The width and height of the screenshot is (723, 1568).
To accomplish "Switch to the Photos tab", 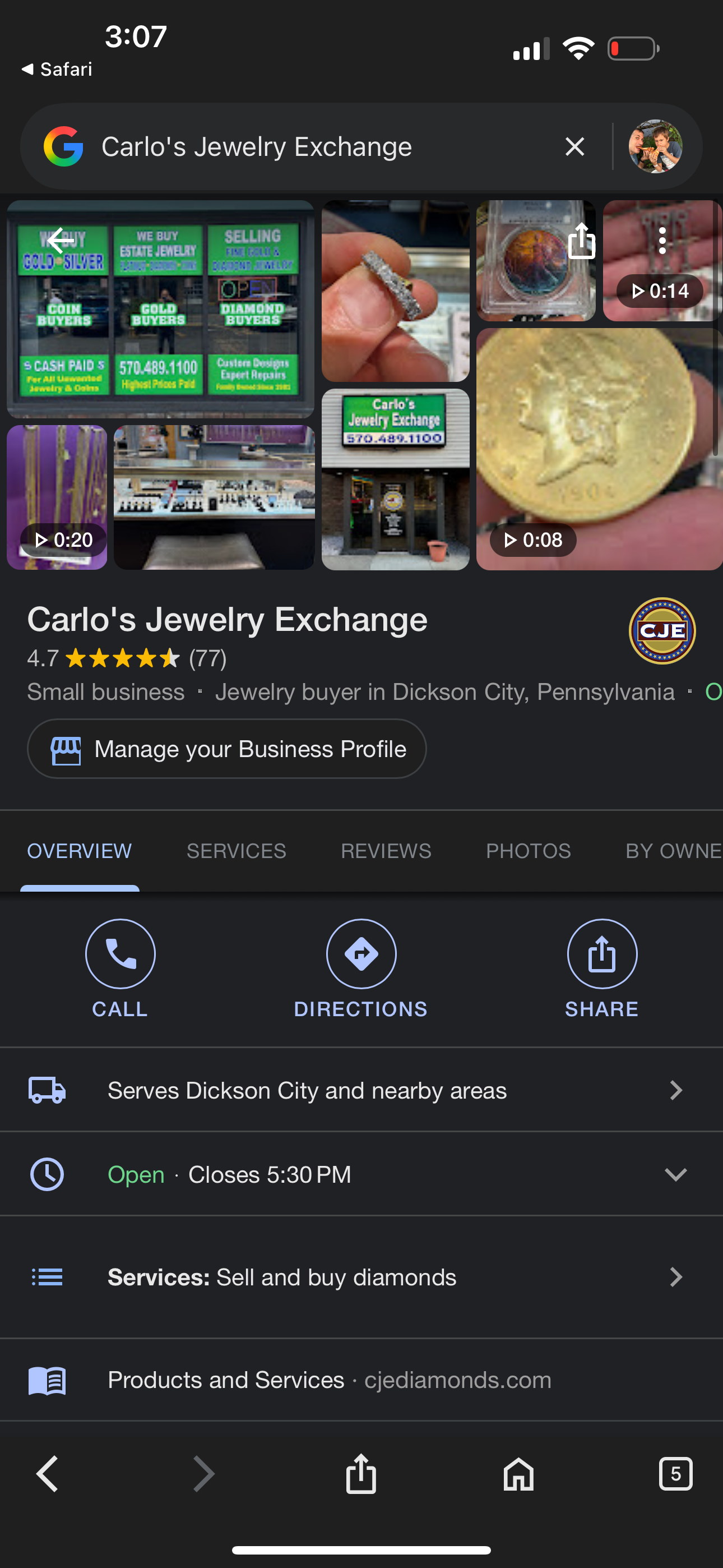I will pyautogui.click(x=529, y=850).
